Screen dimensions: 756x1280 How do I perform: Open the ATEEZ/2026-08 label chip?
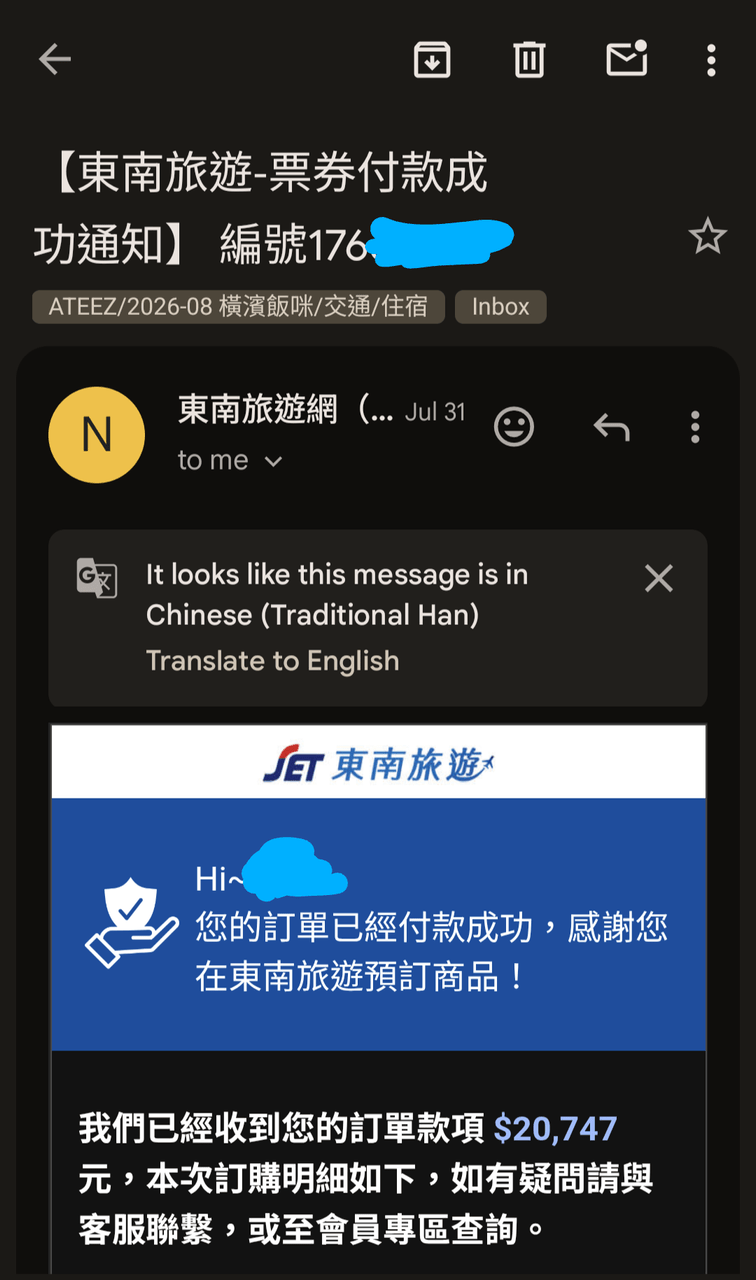[238, 306]
